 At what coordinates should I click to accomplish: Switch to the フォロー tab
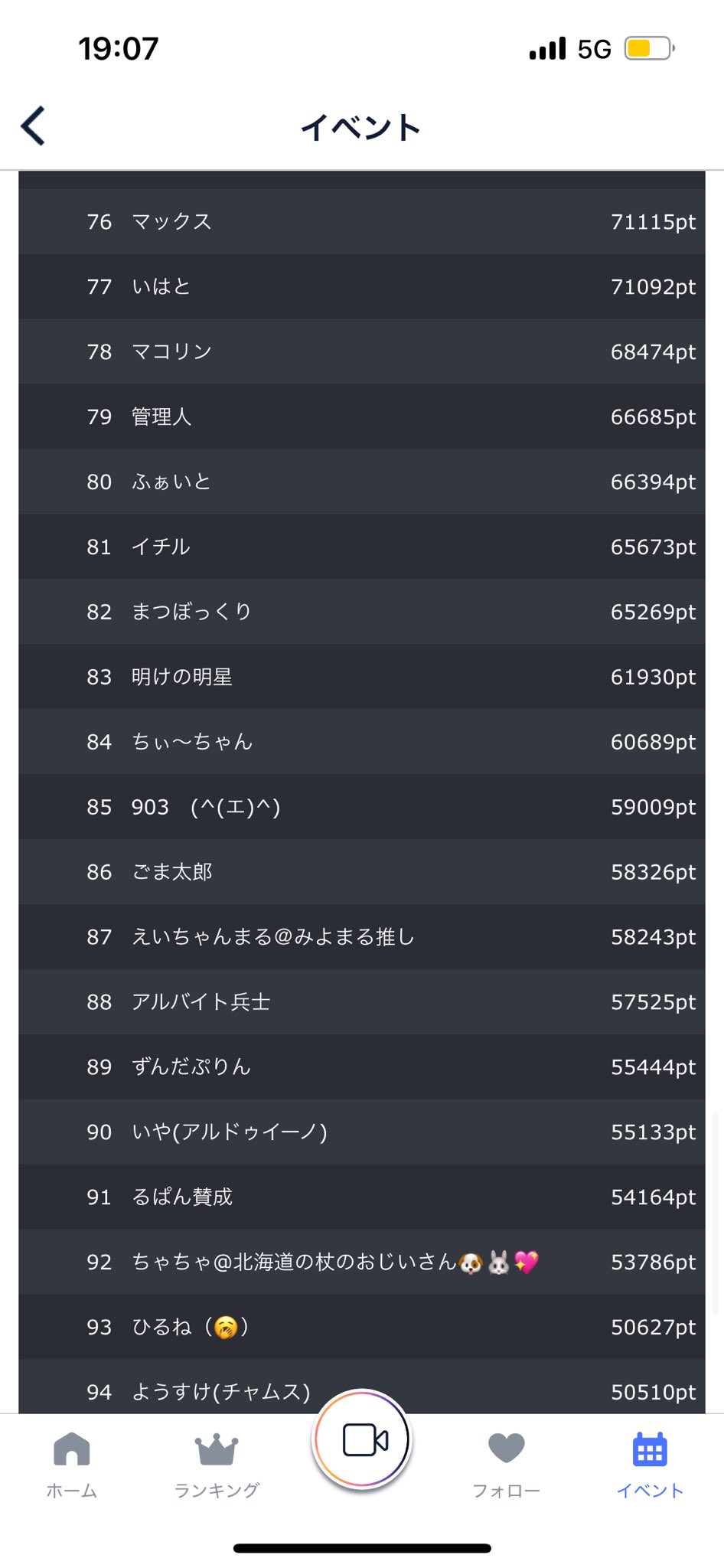click(506, 1464)
